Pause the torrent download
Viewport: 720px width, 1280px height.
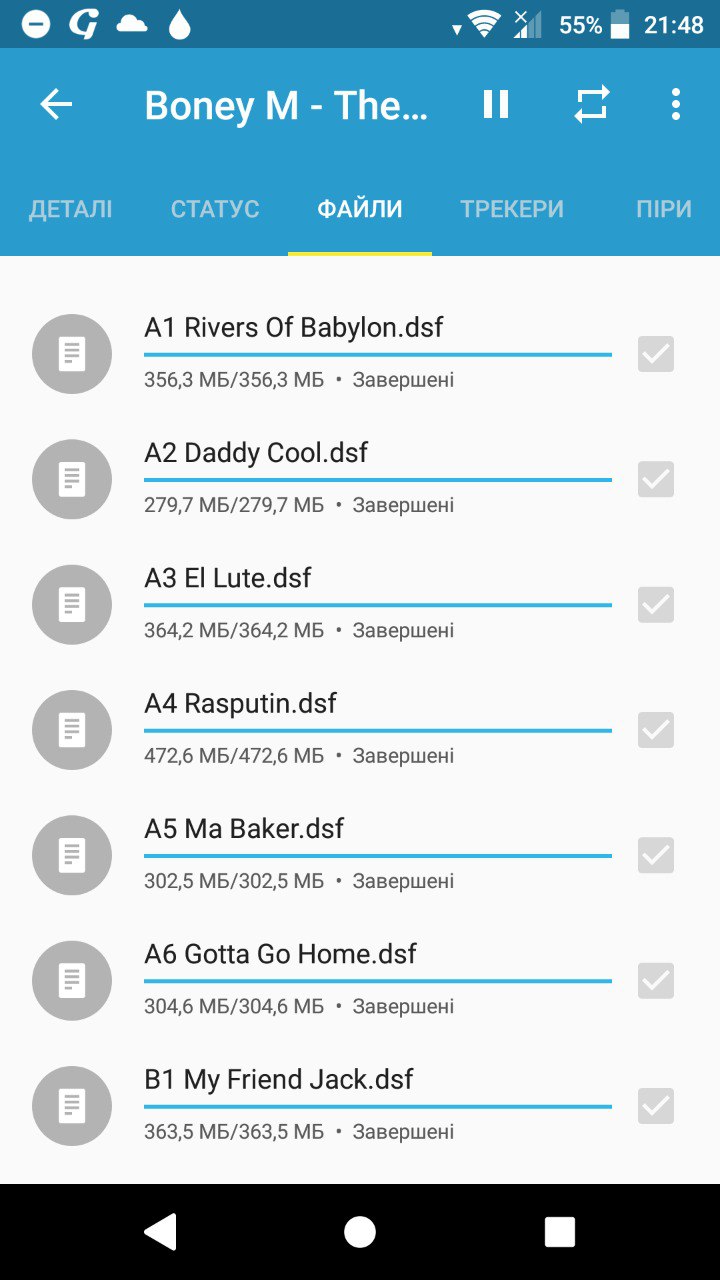tap(496, 104)
